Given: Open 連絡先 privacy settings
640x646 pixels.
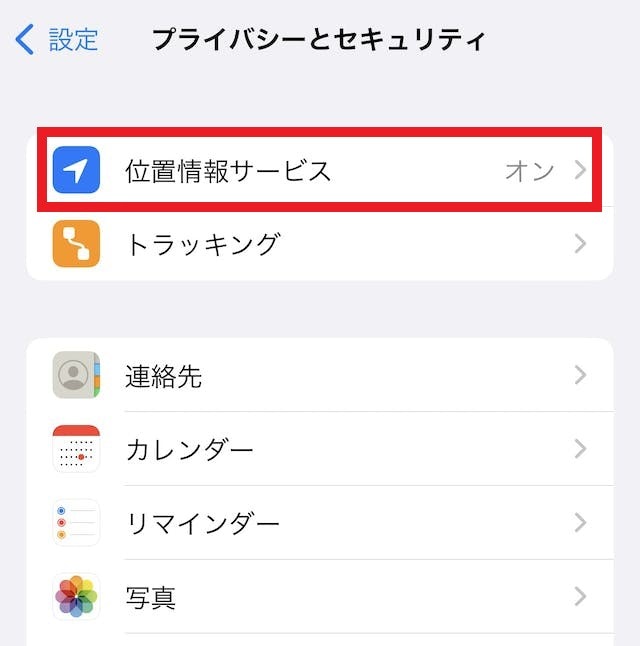Looking at the screenshot, I should tap(320, 375).
